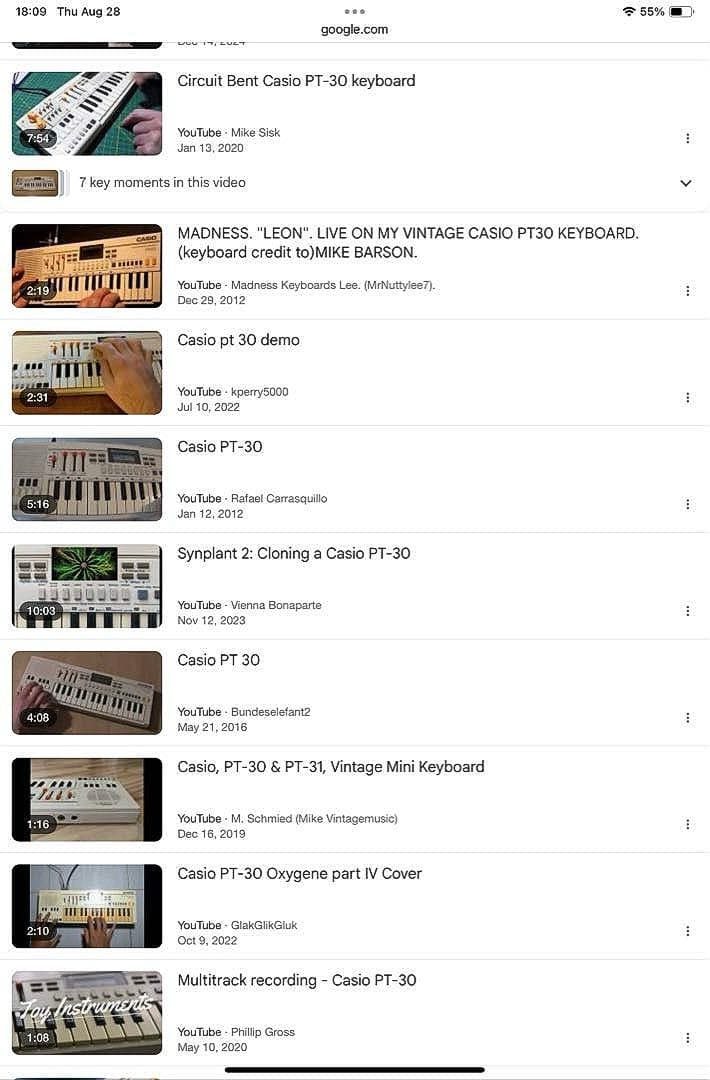Open Synplant 2: Cloning a Casio PT-30
710x1080 pixels.
tap(294, 553)
